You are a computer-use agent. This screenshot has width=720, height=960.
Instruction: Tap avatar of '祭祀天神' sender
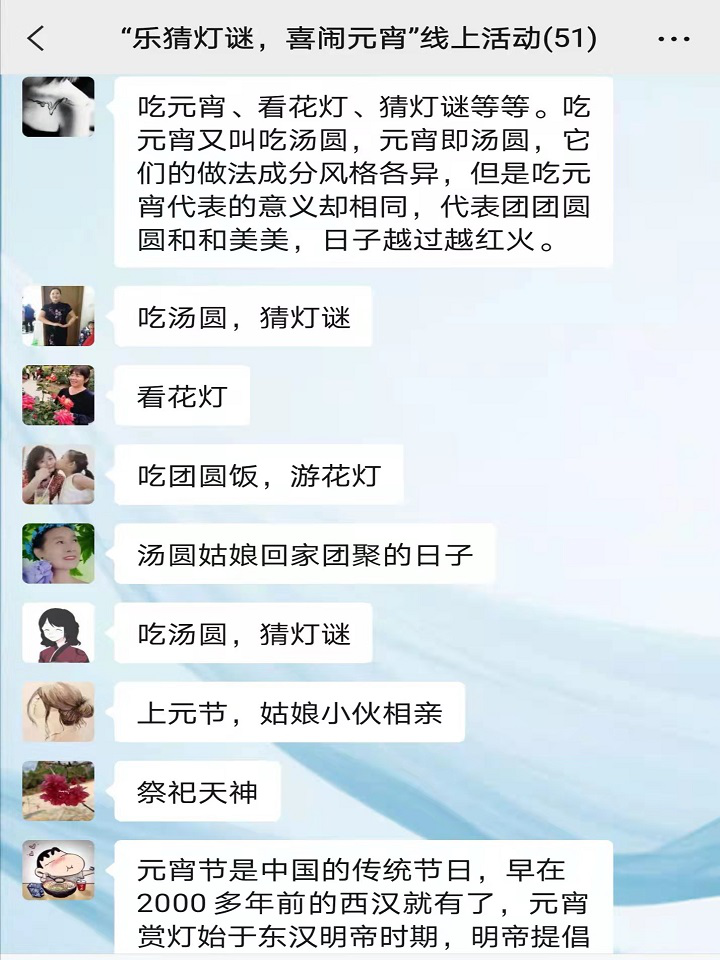(58, 791)
